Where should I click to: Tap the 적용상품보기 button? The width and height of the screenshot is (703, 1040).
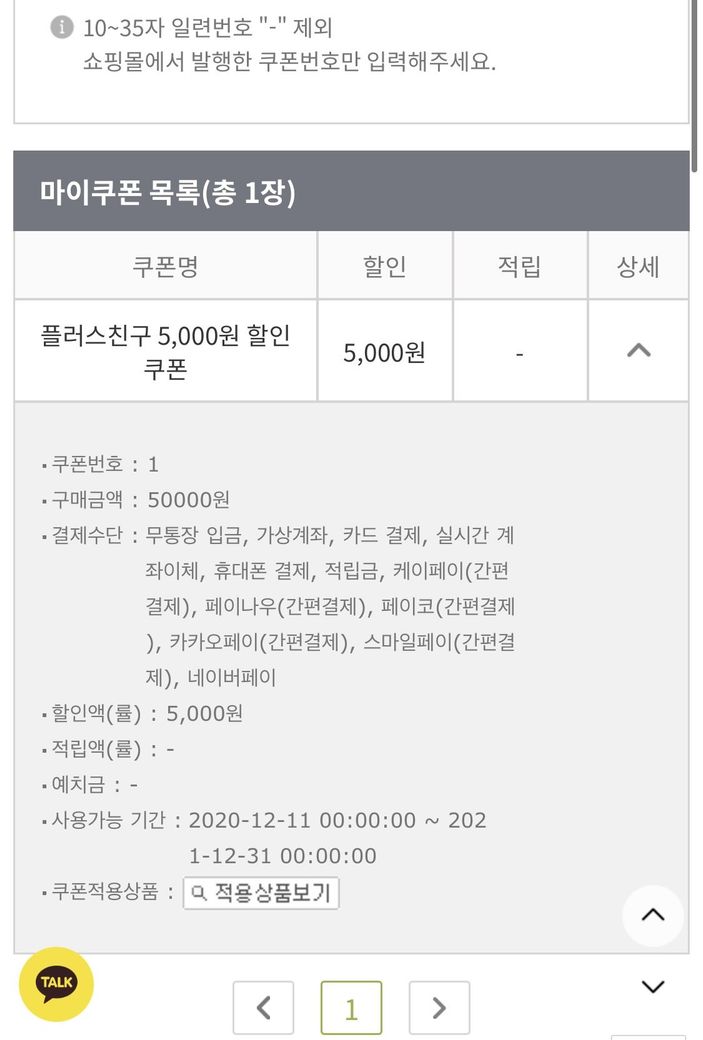261,892
